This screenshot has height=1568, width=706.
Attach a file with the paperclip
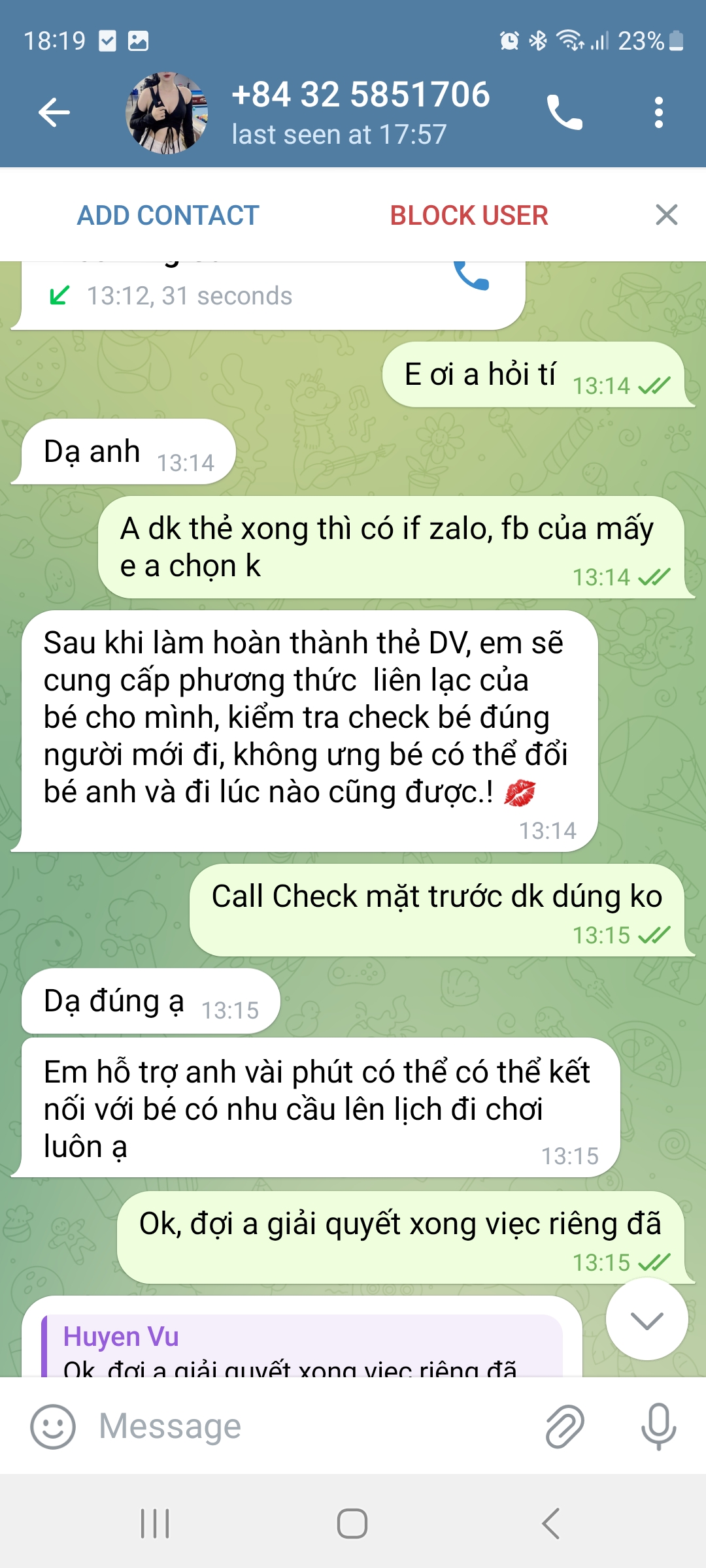564,1426
